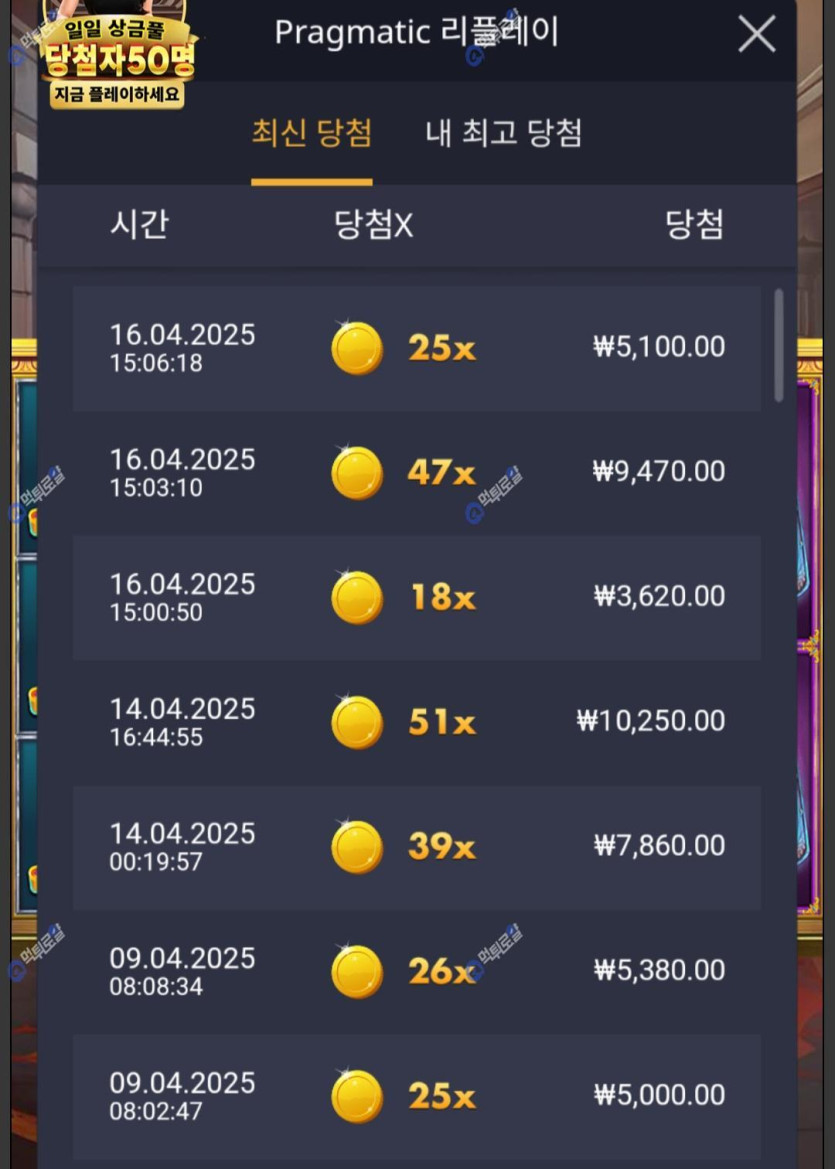
Task: Open replay for the 47x win
Action: tap(416, 473)
